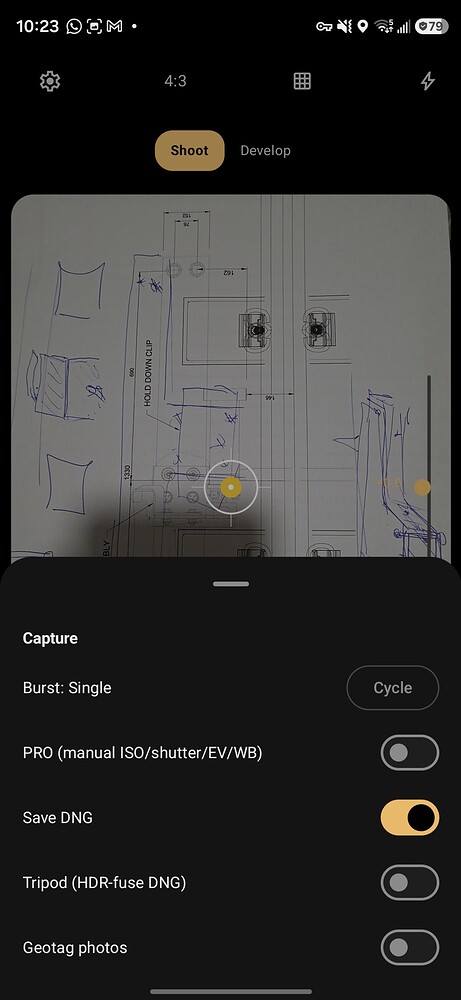This screenshot has width=461, height=1000.
Task: Change the 4:3 aspect ratio
Action: tap(175, 81)
